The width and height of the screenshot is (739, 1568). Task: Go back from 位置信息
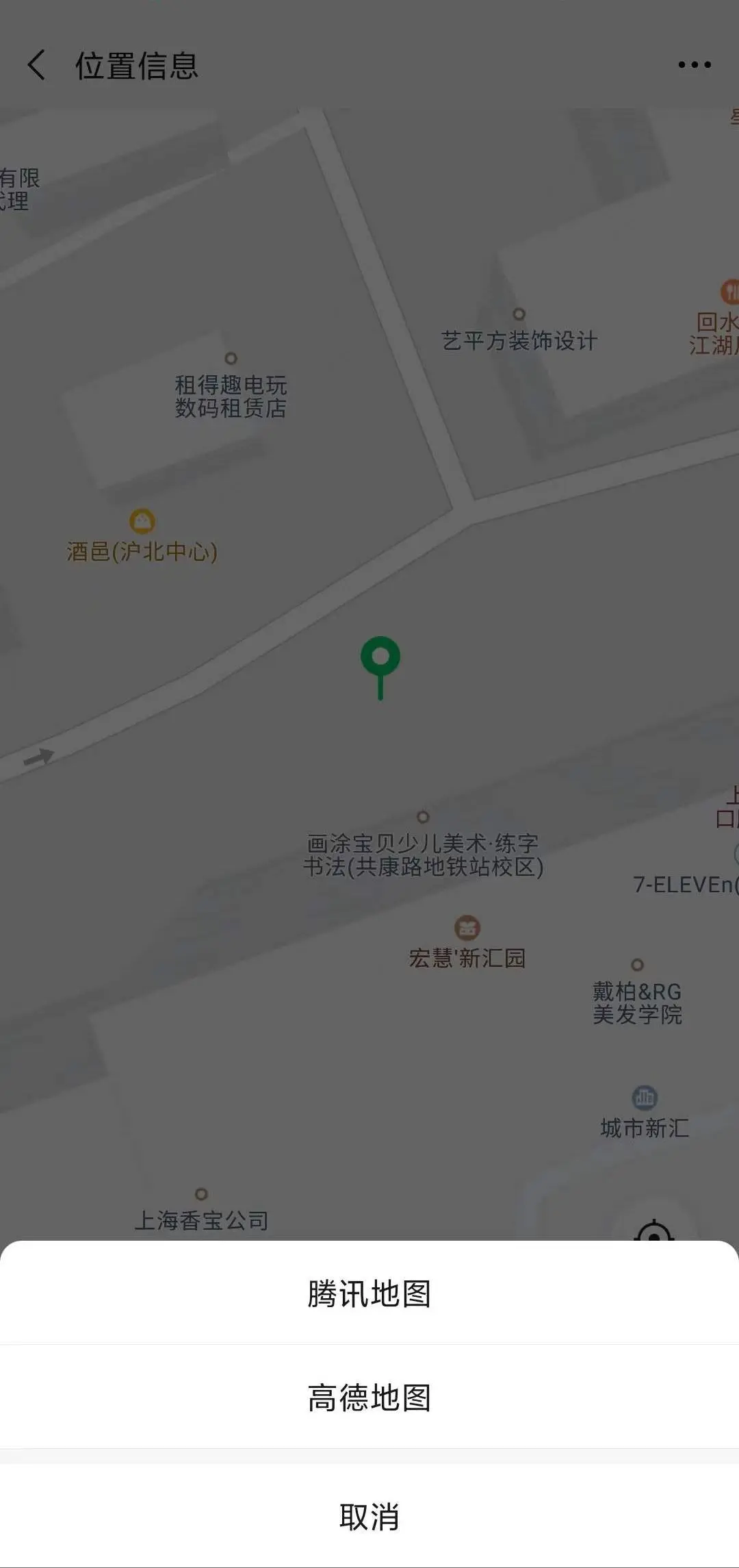(37, 65)
